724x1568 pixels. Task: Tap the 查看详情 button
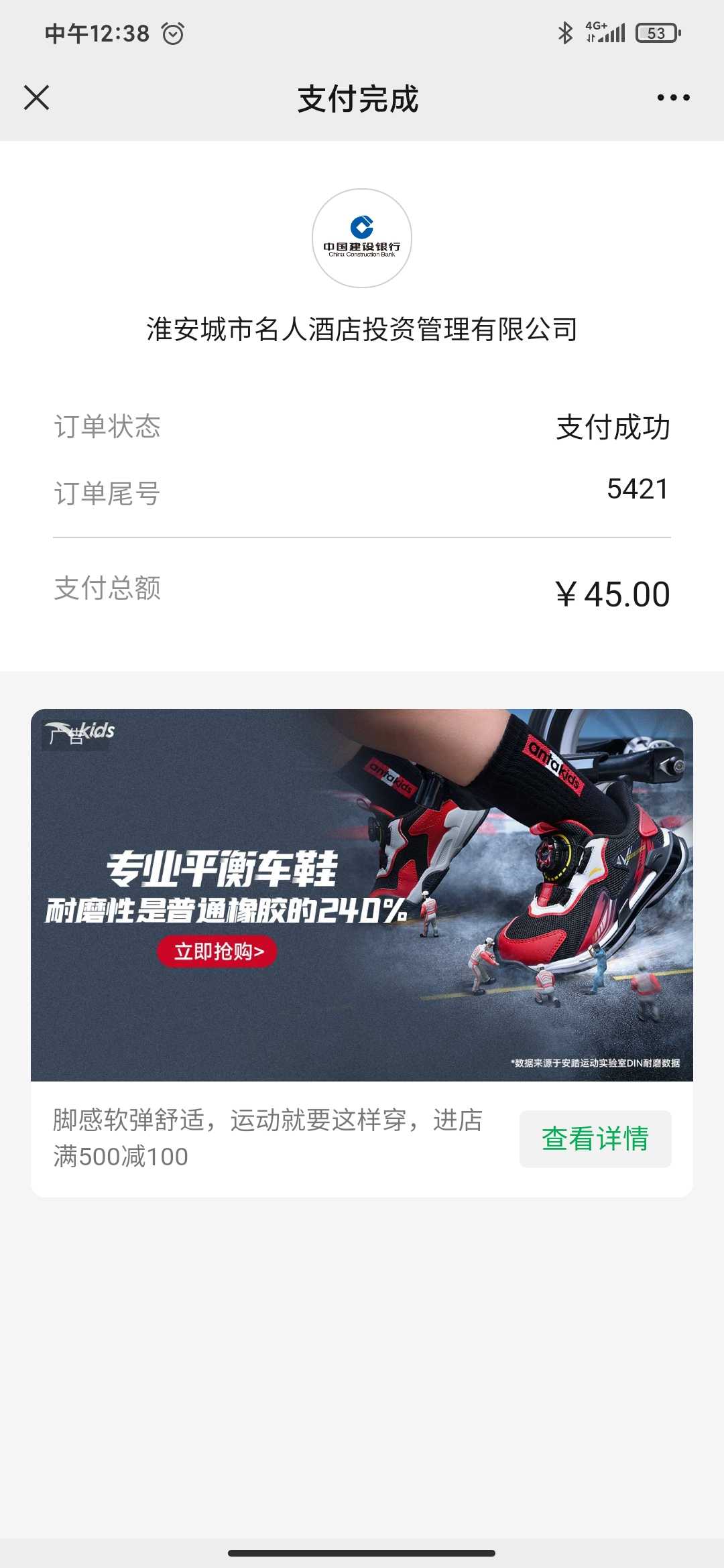pos(595,1138)
